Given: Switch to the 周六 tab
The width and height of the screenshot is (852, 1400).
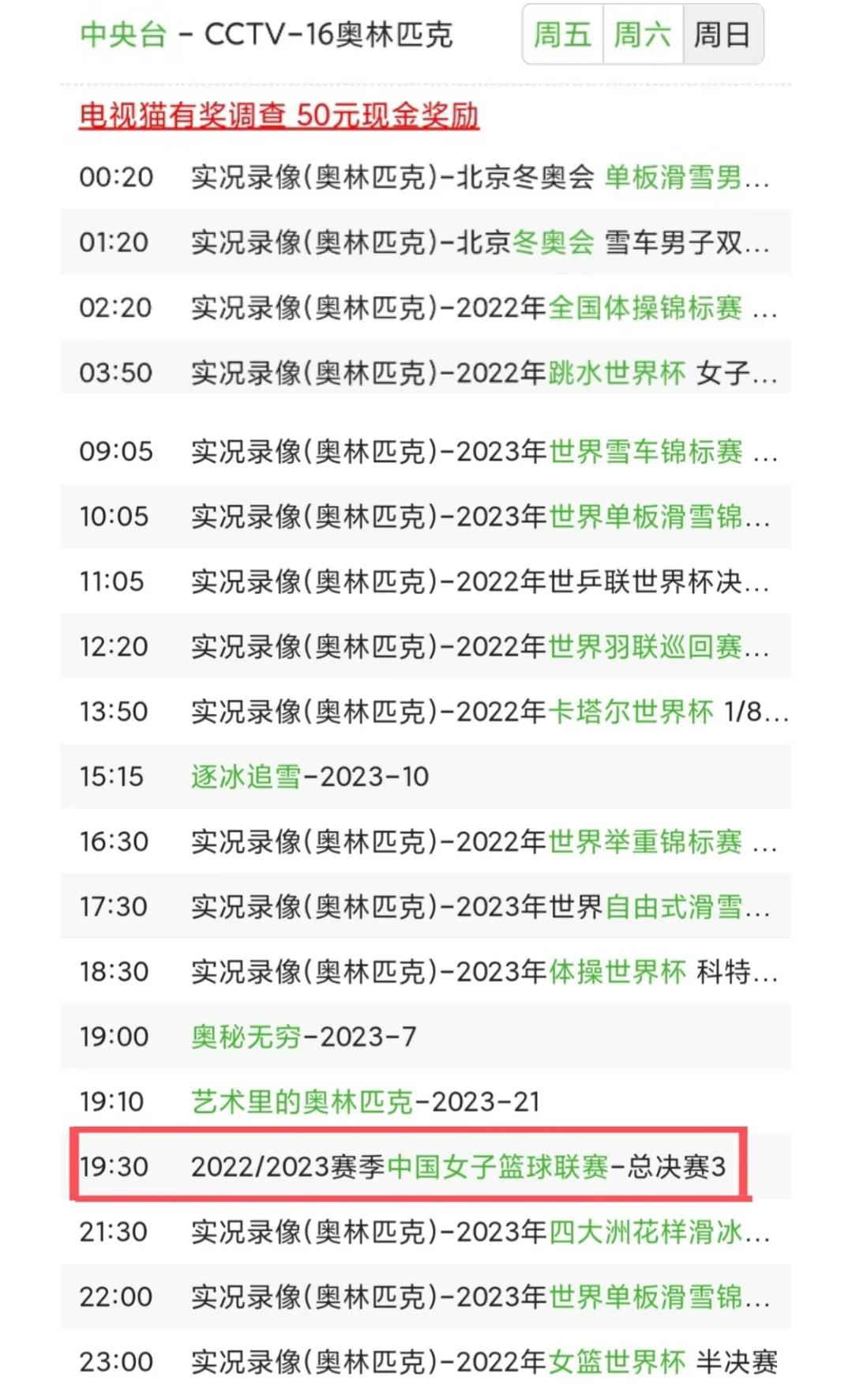Looking at the screenshot, I should (643, 35).
